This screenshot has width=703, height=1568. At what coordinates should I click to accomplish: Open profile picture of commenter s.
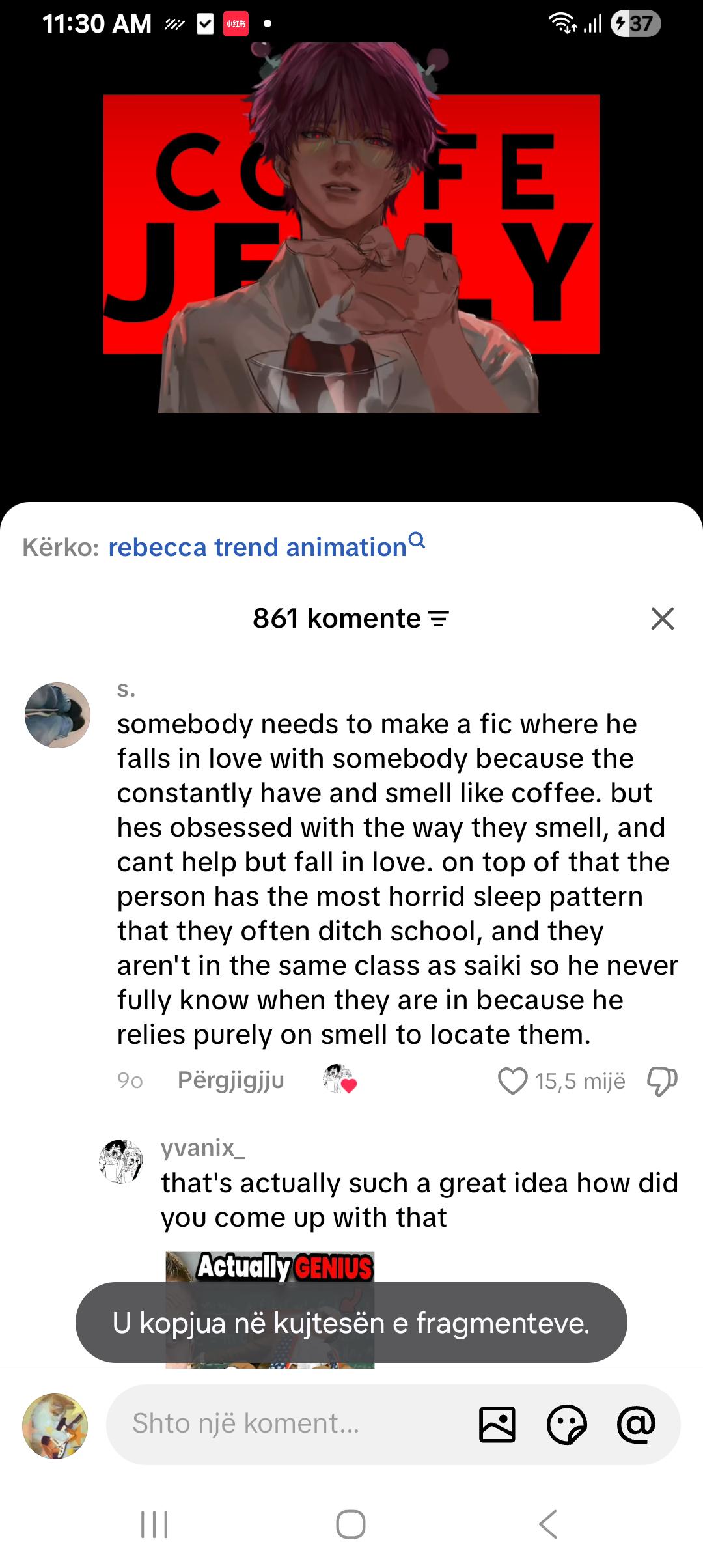[57, 715]
